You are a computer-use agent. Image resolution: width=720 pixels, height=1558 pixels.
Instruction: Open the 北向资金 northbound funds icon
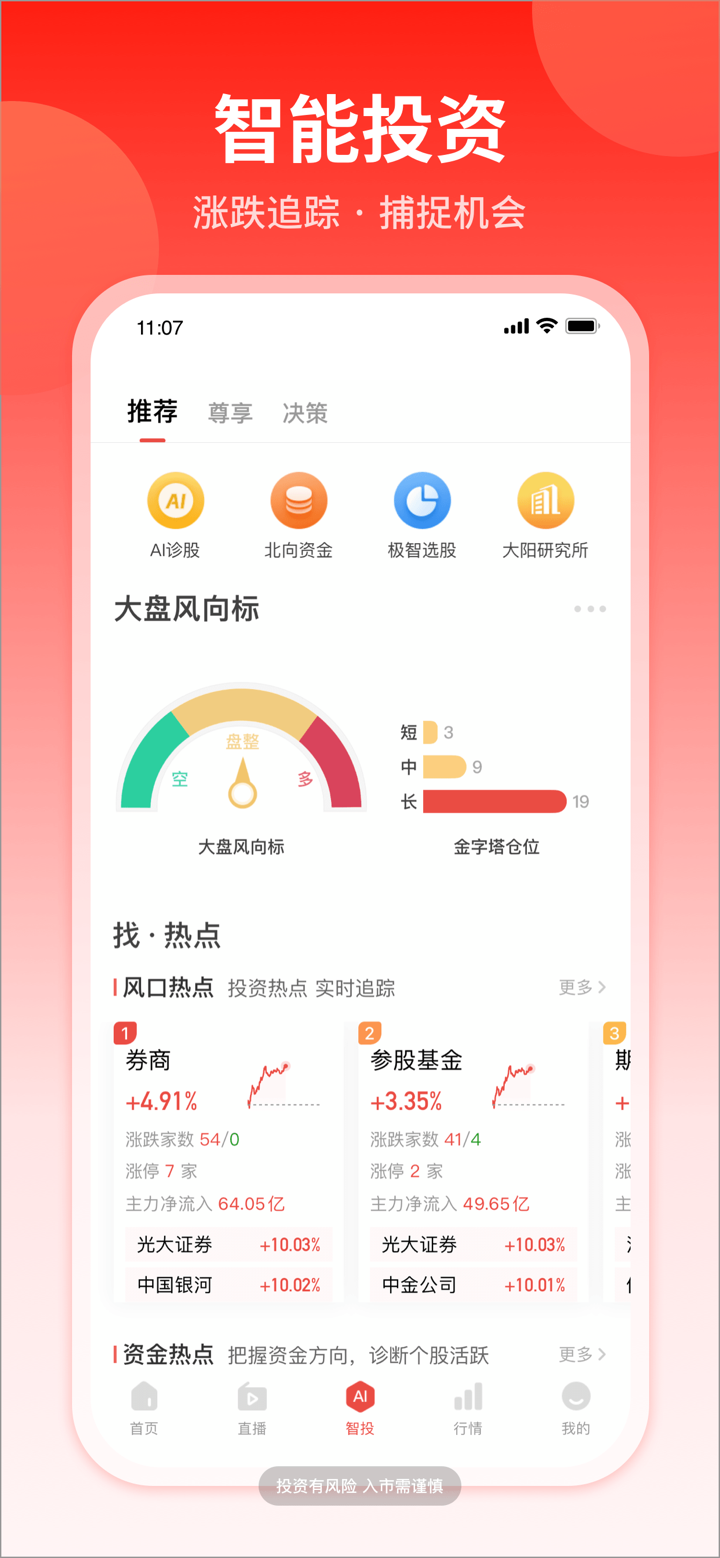(x=299, y=500)
